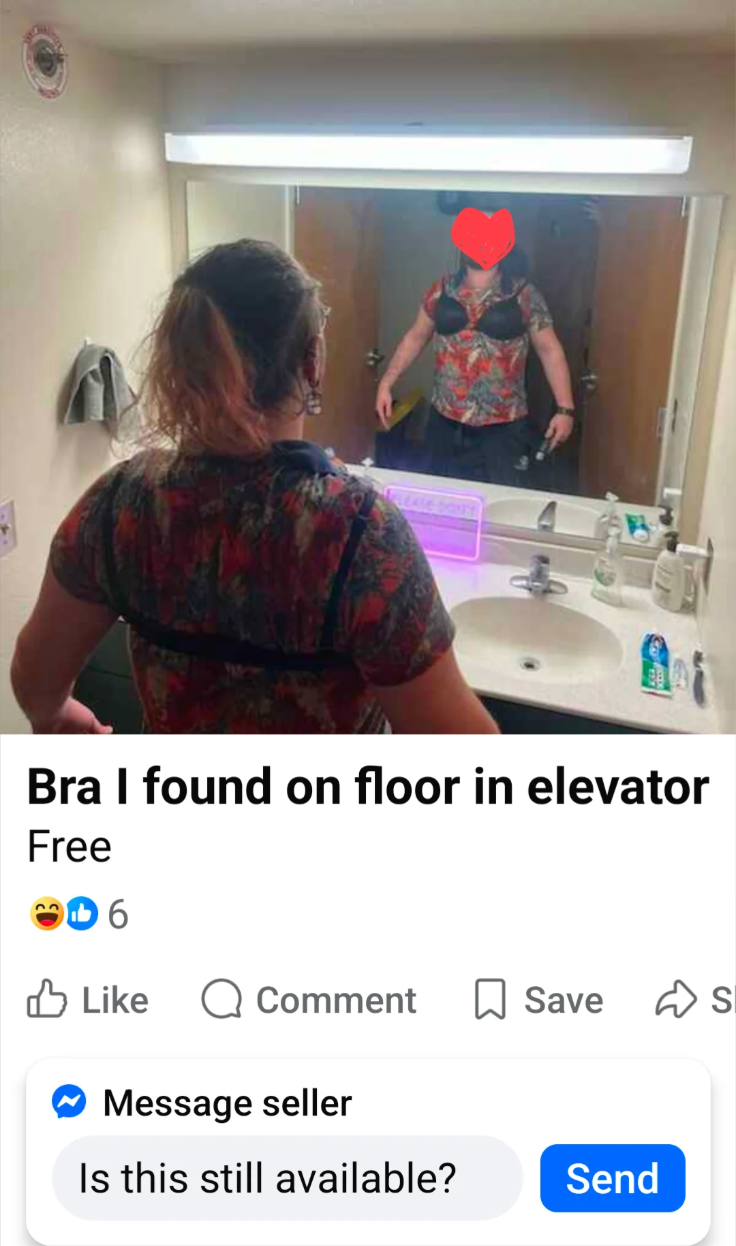The width and height of the screenshot is (736, 1246).
Task: Send the message to seller
Action: (x=612, y=1178)
